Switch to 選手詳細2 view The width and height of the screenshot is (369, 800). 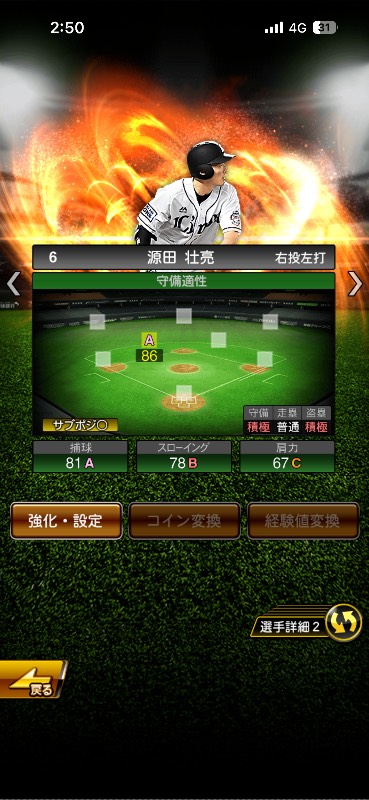coord(306,623)
